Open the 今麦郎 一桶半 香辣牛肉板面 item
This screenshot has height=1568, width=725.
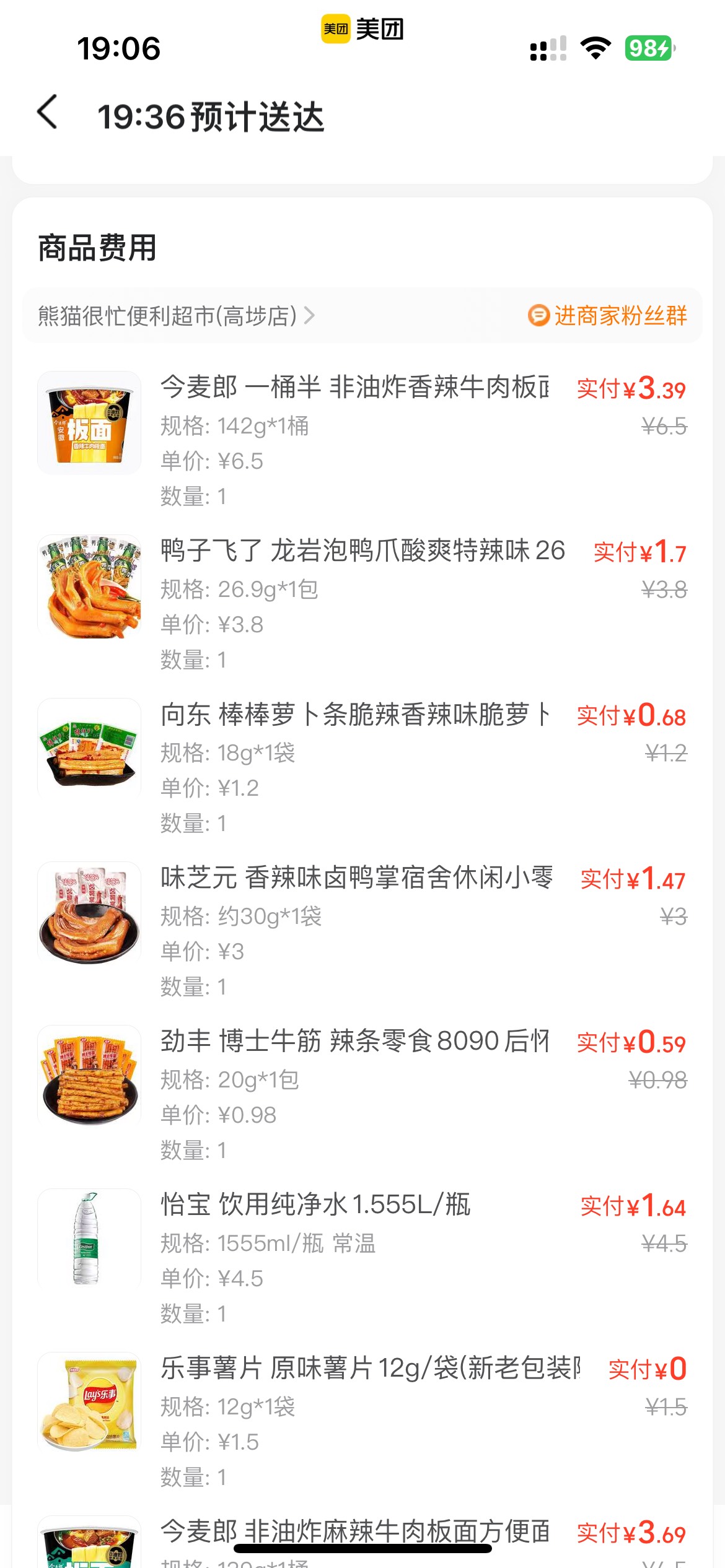point(354,388)
